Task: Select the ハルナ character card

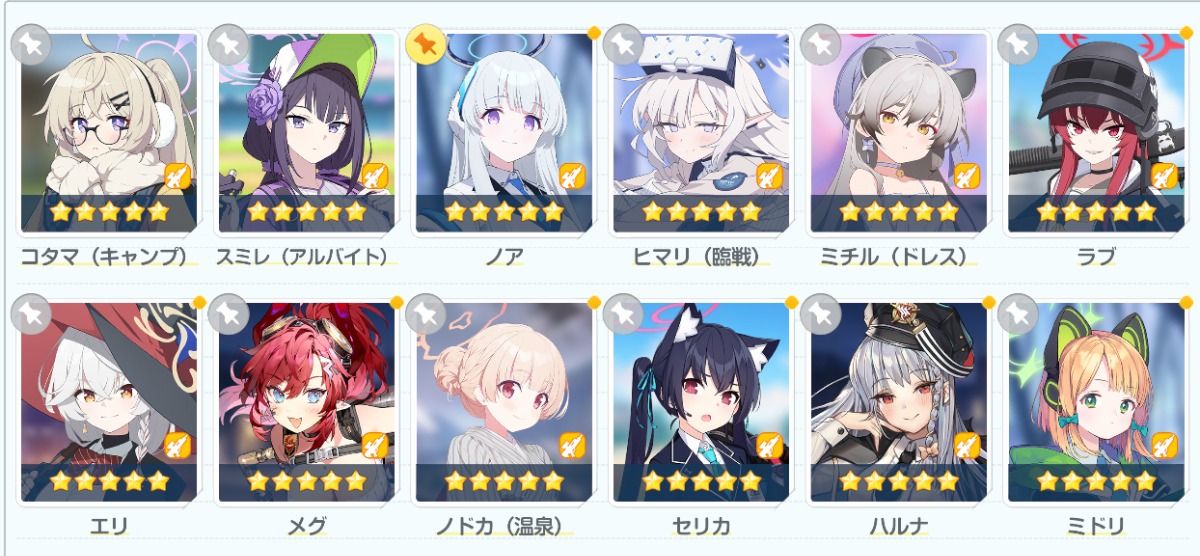Action: (x=899, y=400)
